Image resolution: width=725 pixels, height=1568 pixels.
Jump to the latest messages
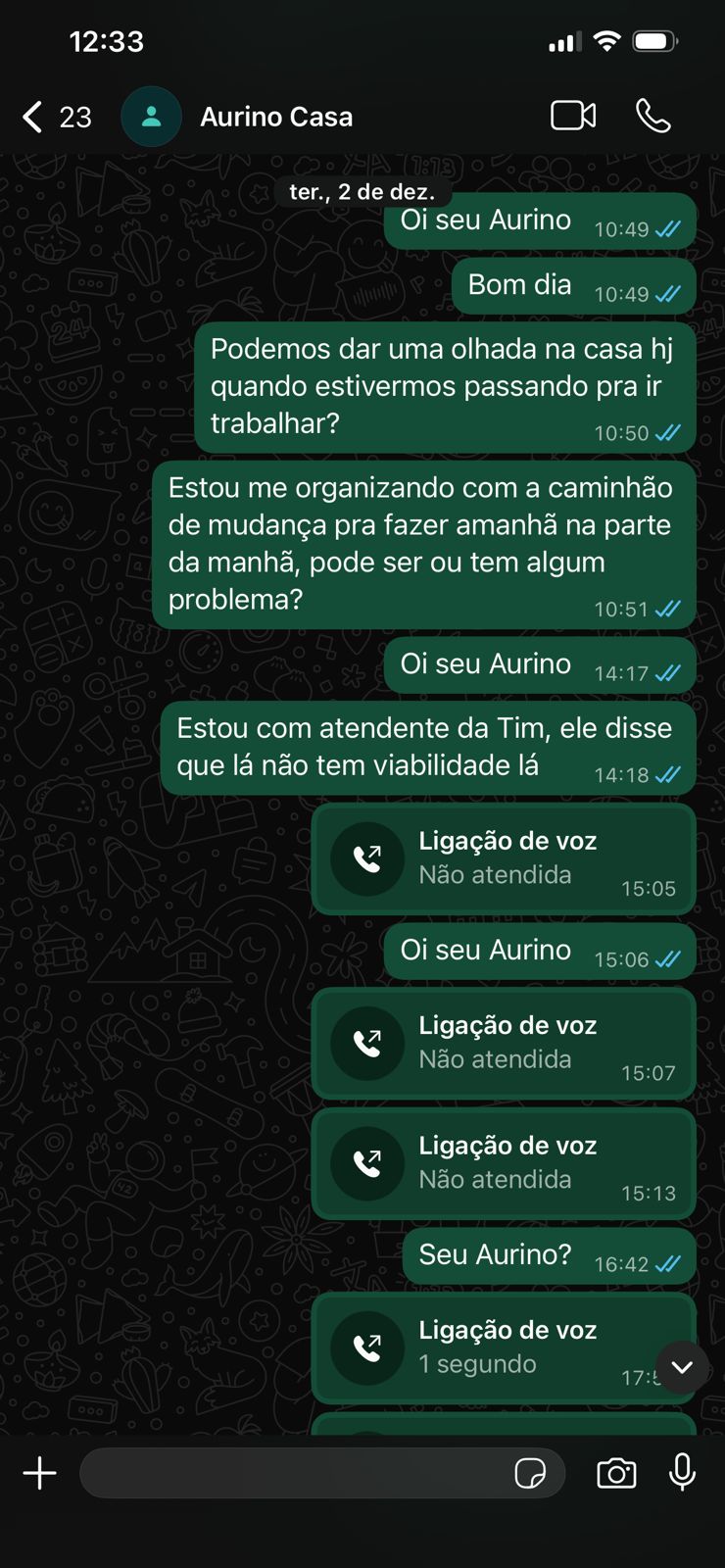682,1367
